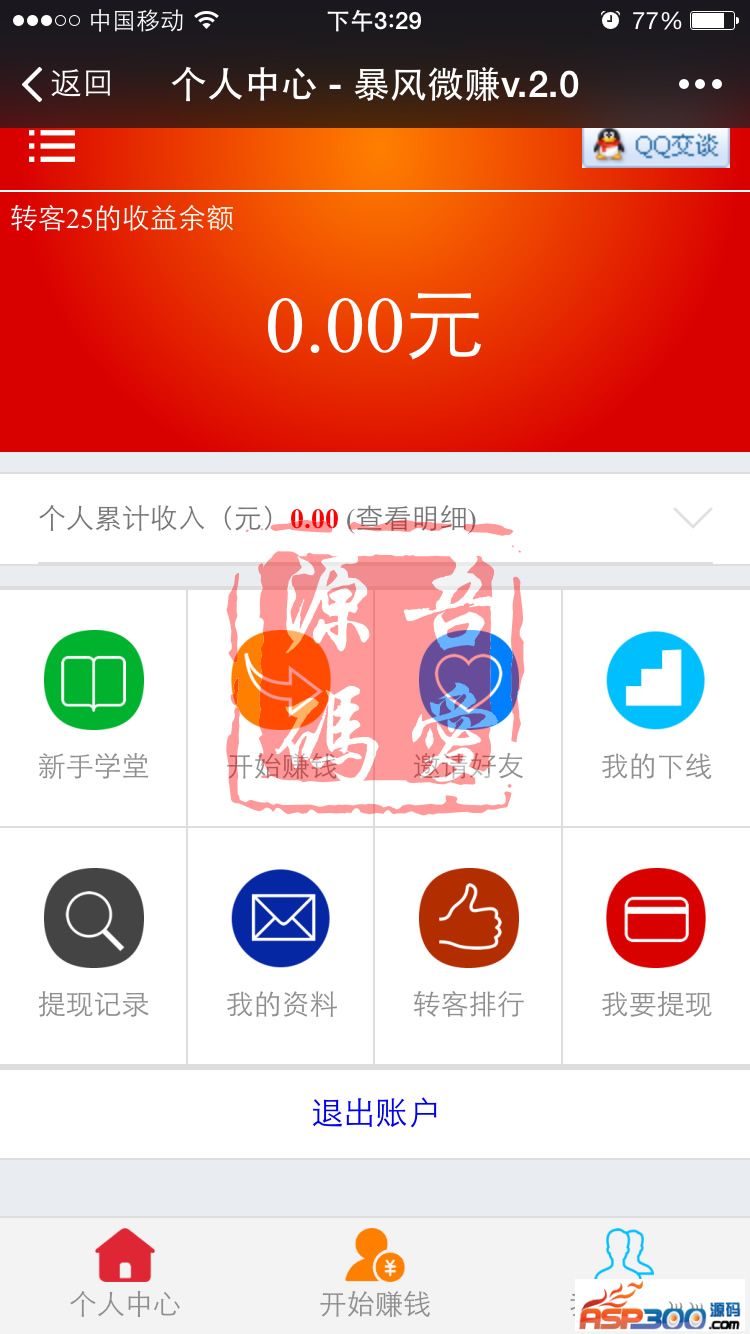Start a QQ交谈 chat

pyautogui.click(x=656, y=146)
